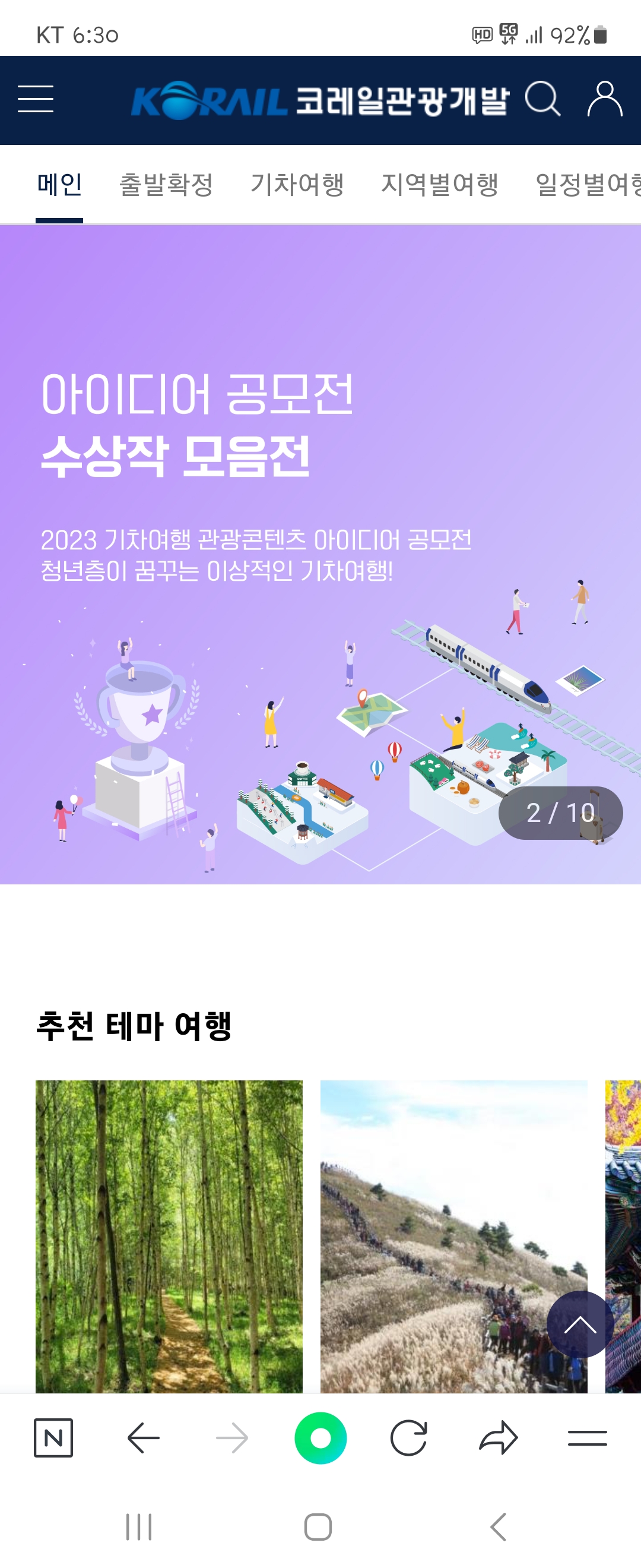
Task: Select the 메인 tab
Action: (x=59, y=185)
